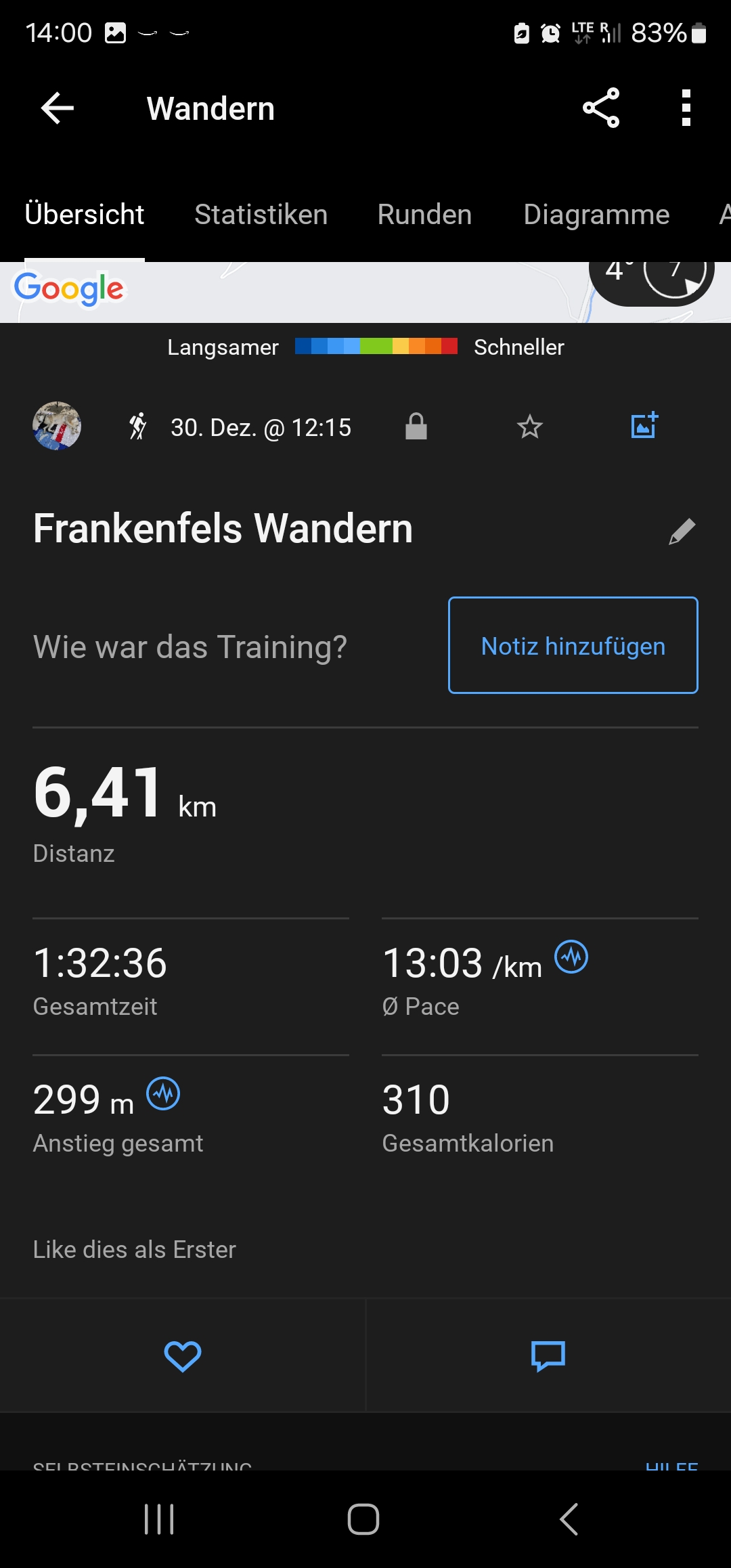Mark activity as favorite with star
Screen dimensions: 731x1568
(x=530, y=427)
